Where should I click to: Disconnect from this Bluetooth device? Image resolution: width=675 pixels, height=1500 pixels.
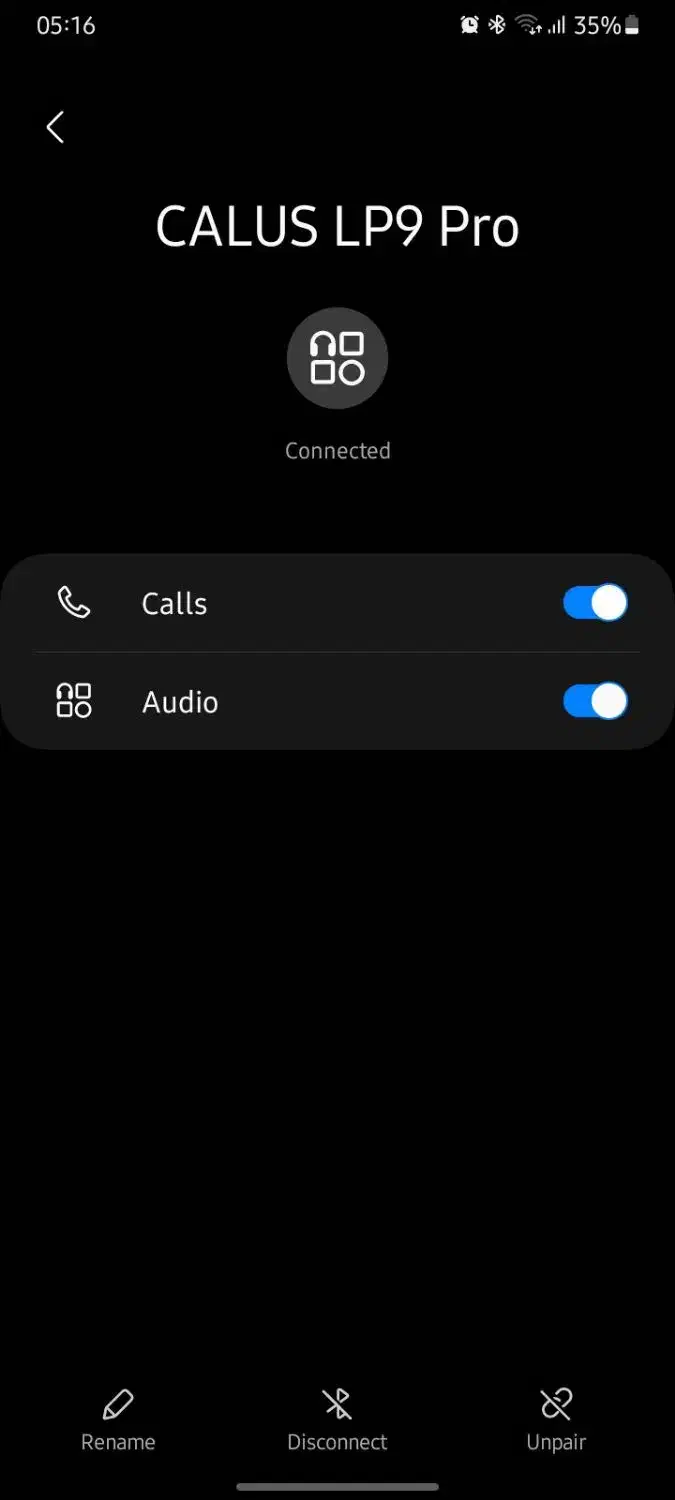[x=337, y=1420]
